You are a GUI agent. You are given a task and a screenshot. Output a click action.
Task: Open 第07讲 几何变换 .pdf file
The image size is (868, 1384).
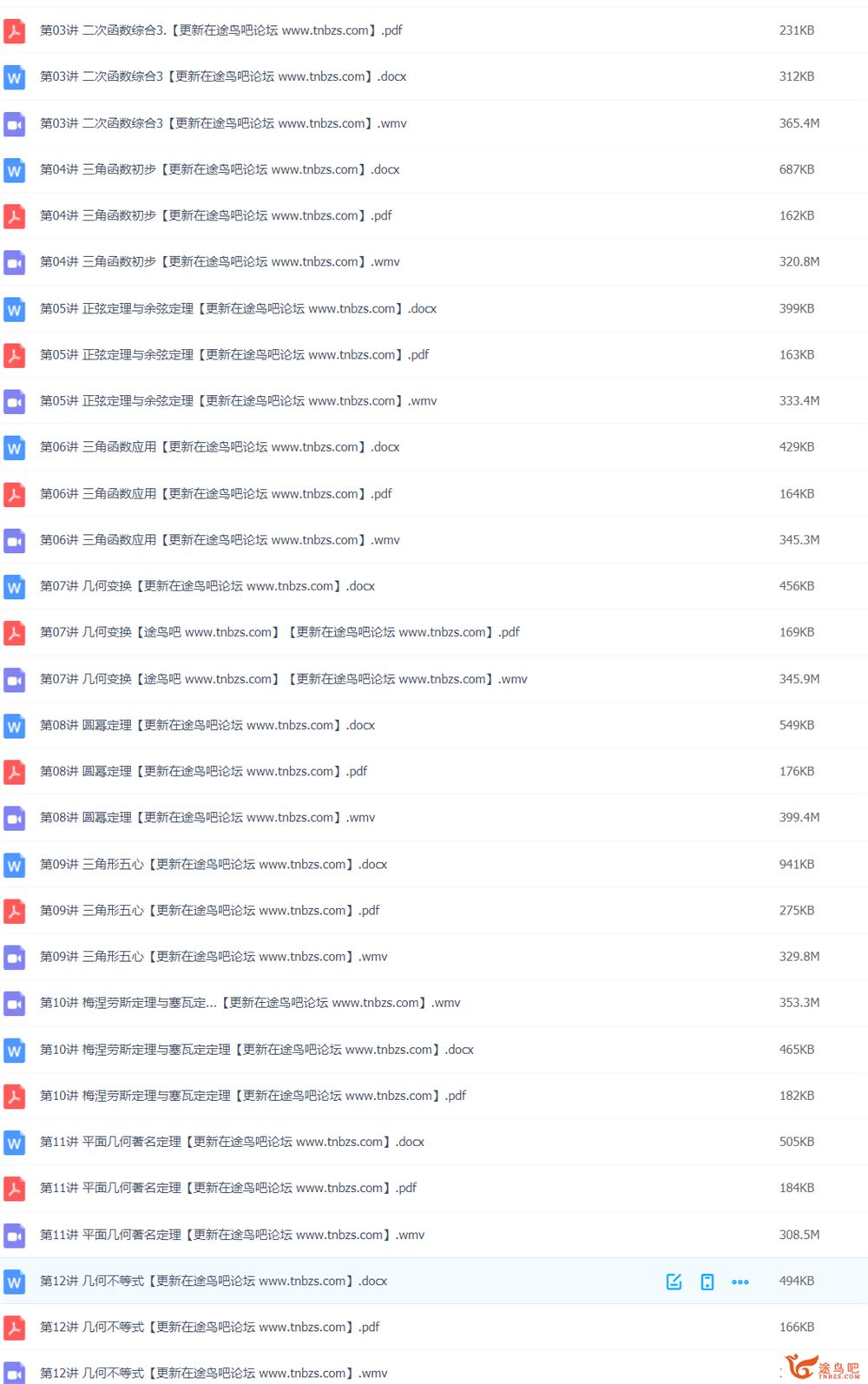(x=279, y=632)
